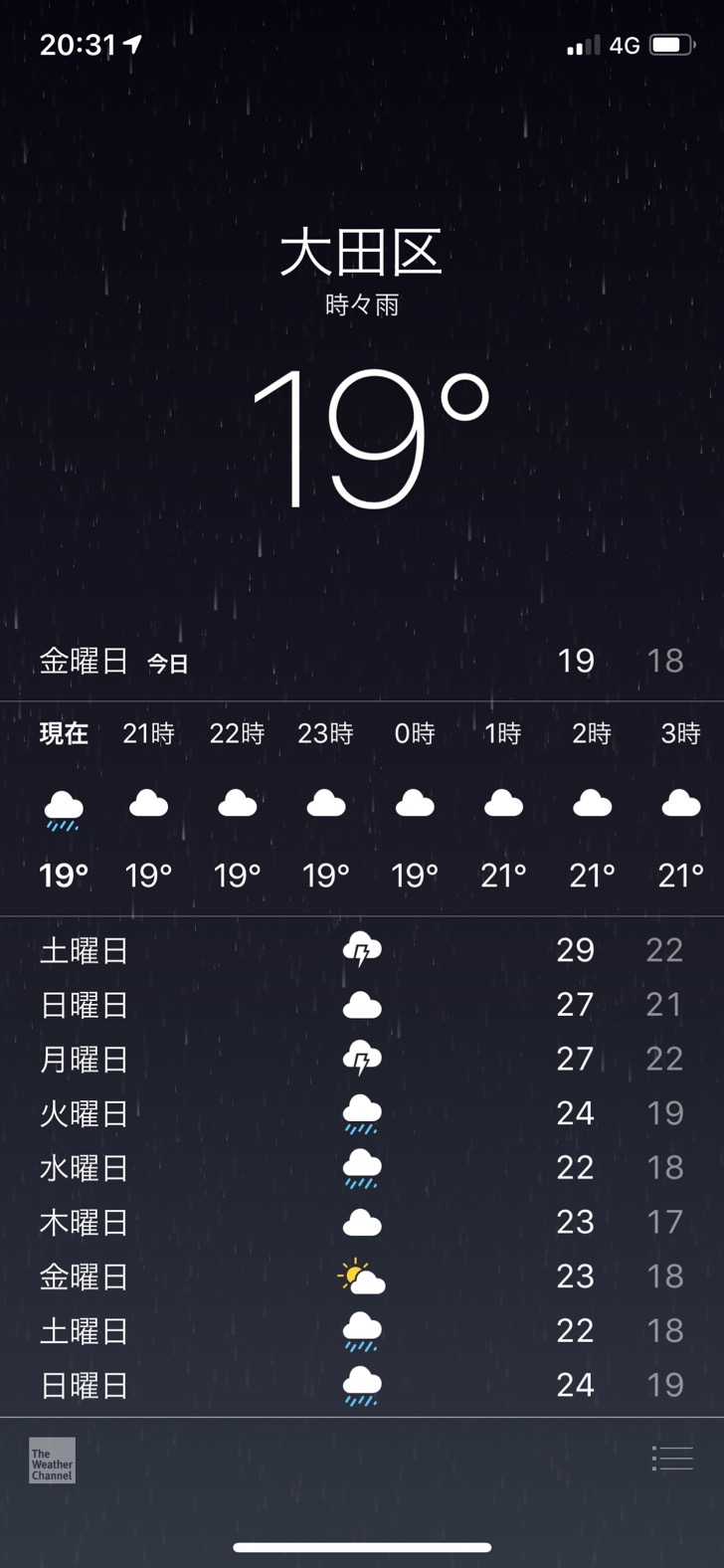Open The Weather Channel link
The image size is (724, 1568).
pos(52,1461)
